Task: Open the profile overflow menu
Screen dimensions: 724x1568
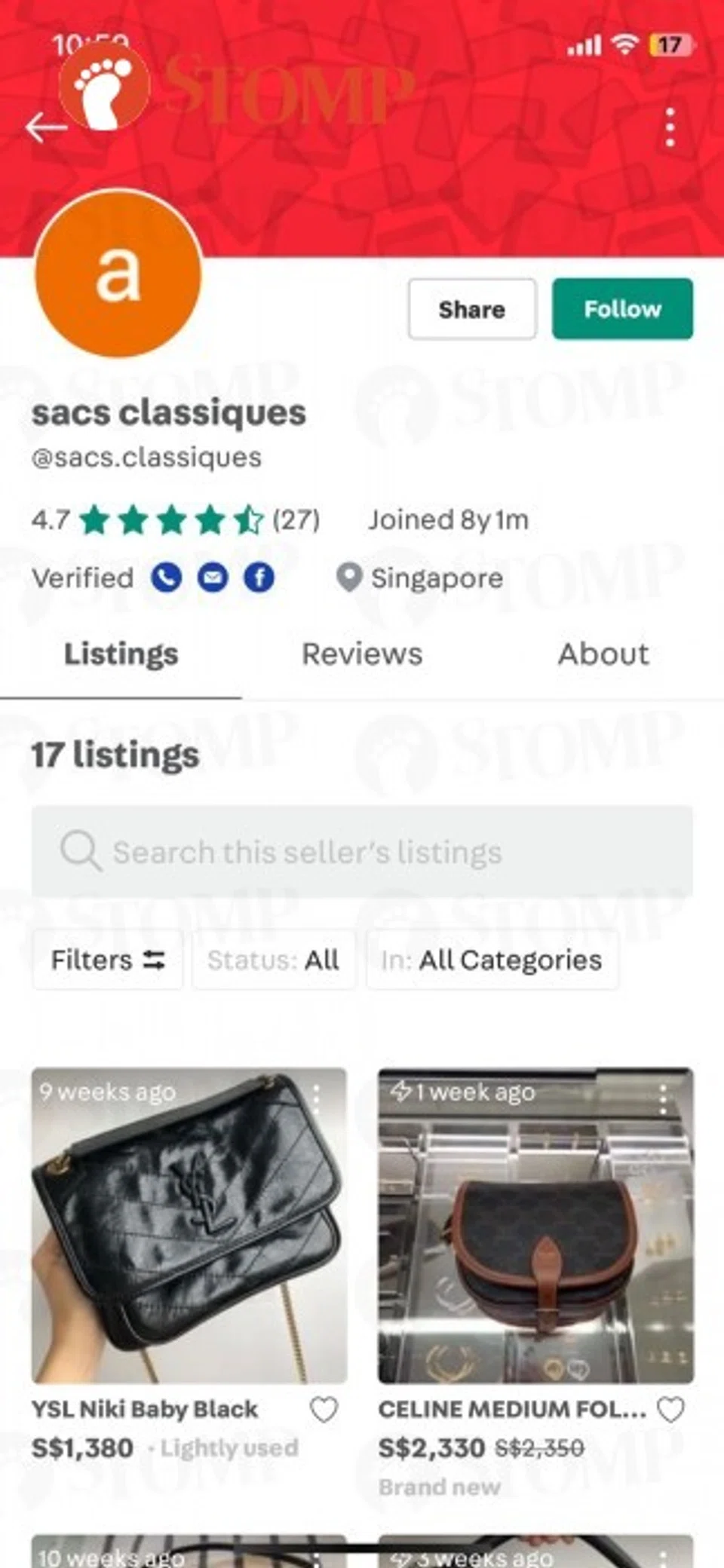Action: [670, 127]
